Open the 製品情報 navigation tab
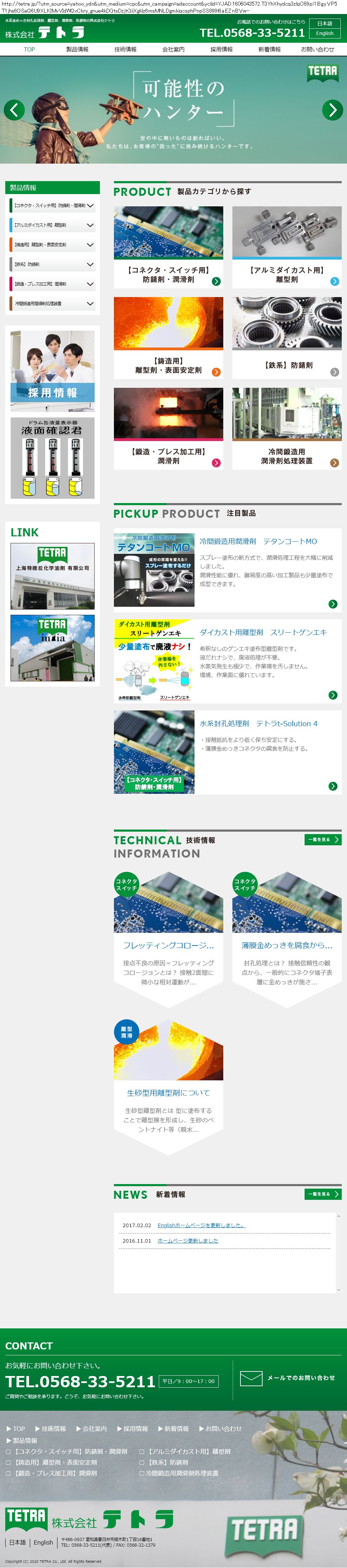This screenshot has width=347, height=1568. click(x=77, y=49)
